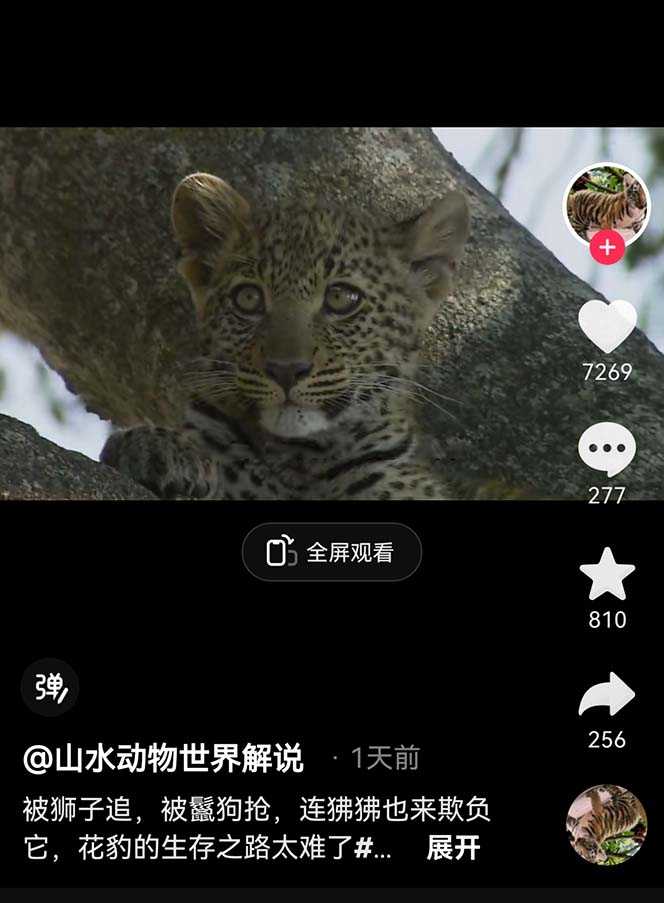
Task: Tap 全屏观看 to watch fullscreen
Action: click(332, 552)
